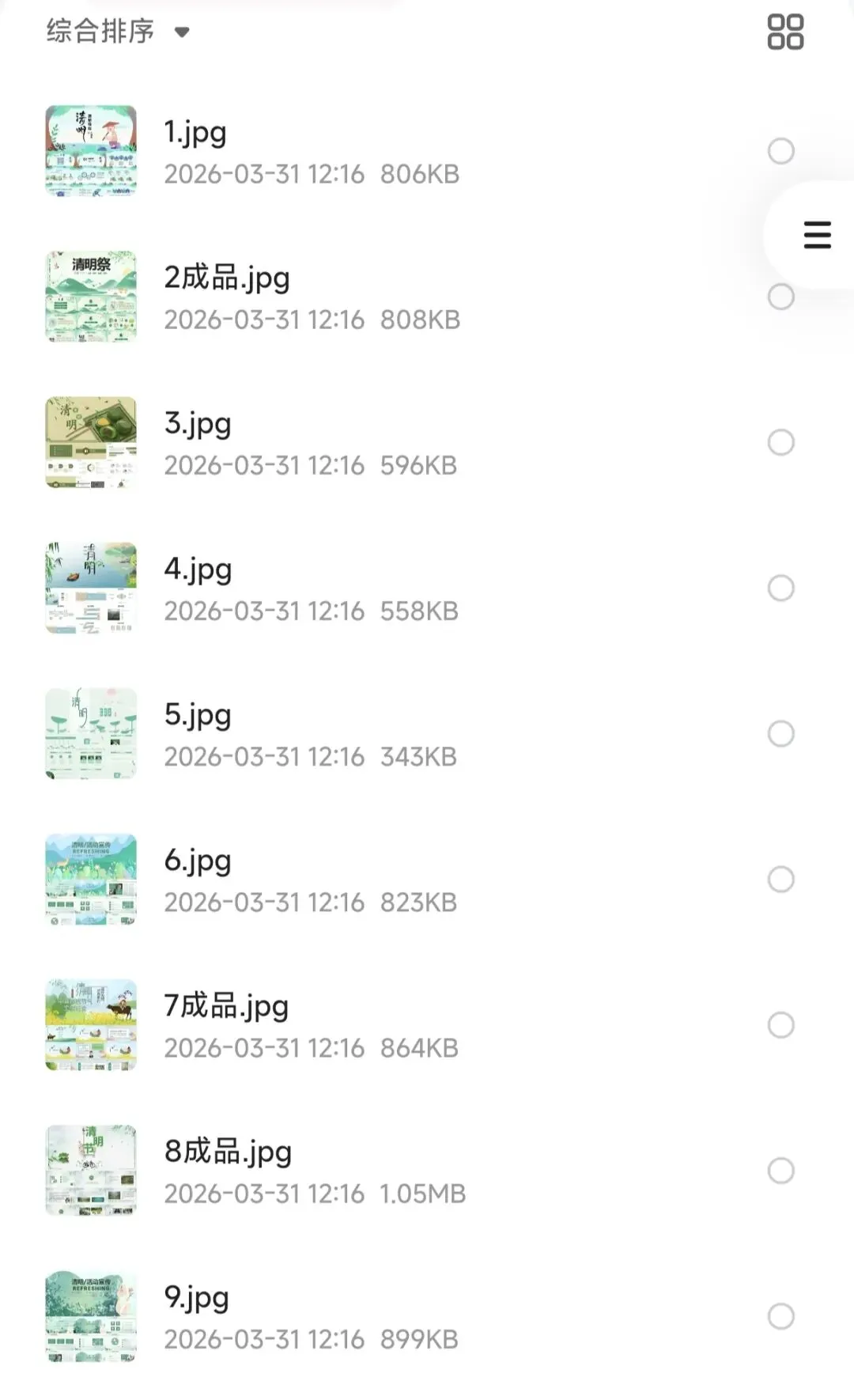Choose 6.jpg using its circle
The width and height of the screenshot is (854, 1400).
780,879
